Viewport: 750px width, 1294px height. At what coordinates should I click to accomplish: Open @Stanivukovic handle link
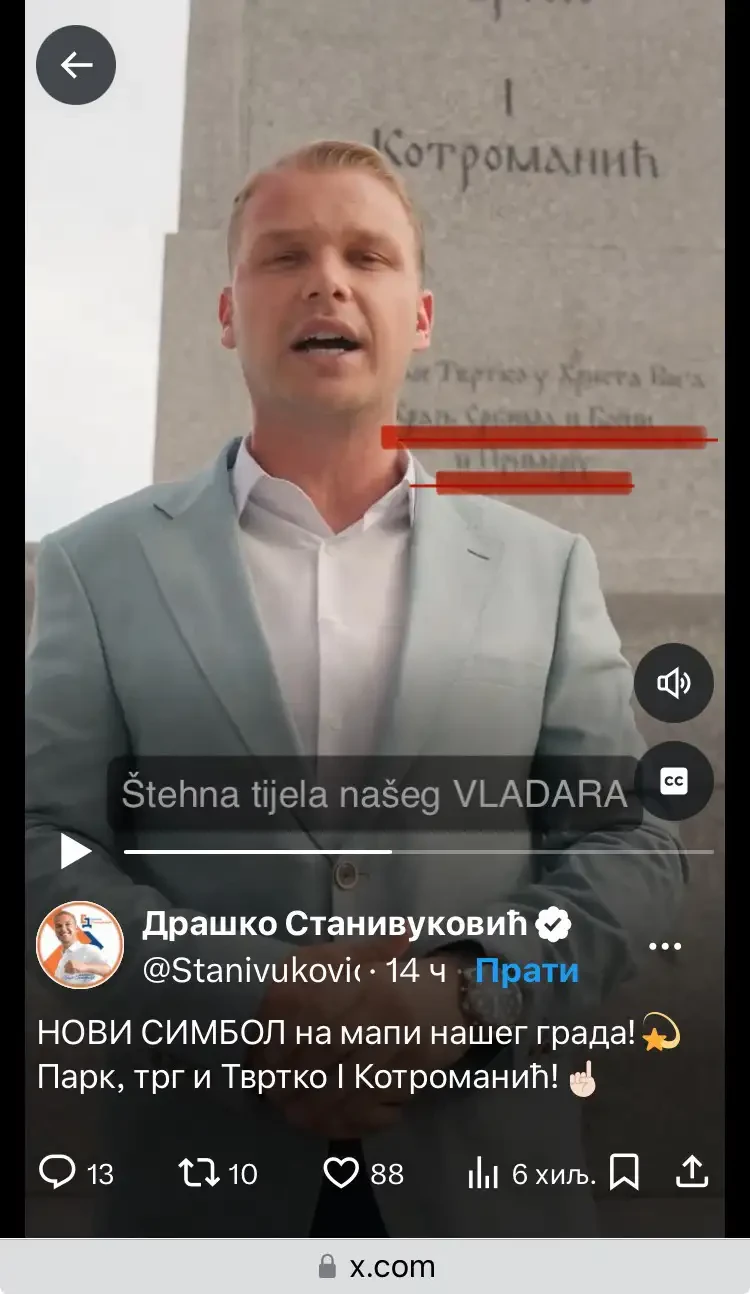point(250,970)
